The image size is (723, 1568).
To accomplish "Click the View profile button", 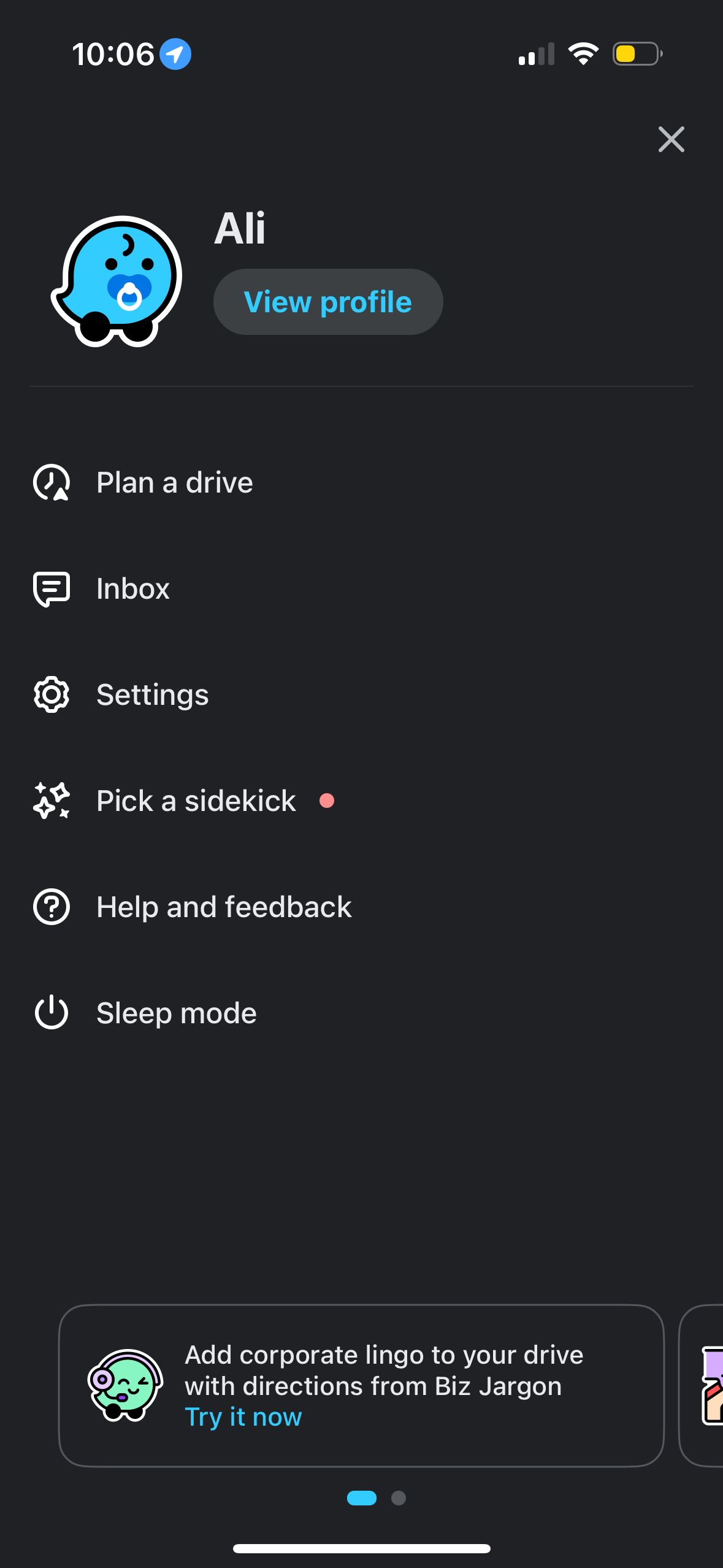I will pos(328,301).
